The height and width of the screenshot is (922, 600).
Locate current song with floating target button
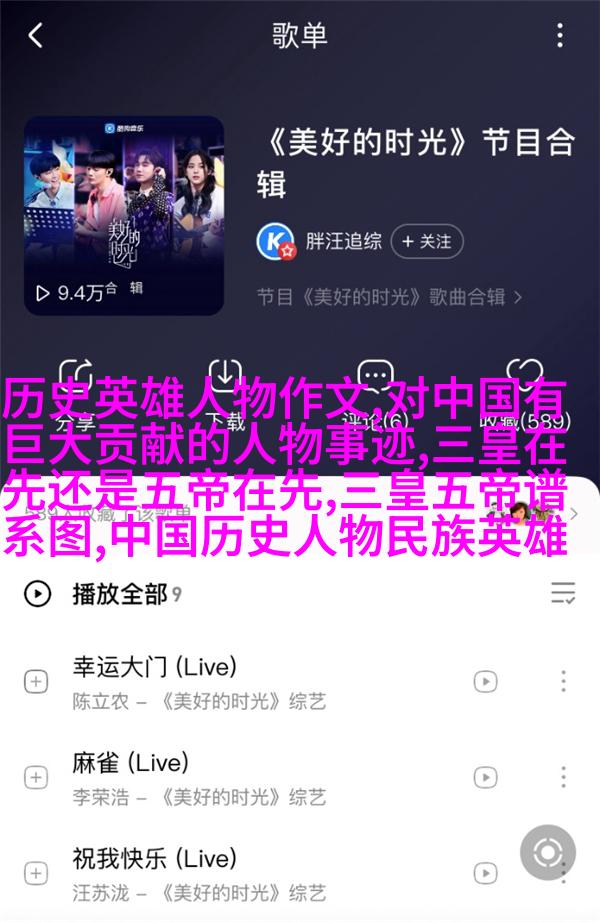click(548, 853)
